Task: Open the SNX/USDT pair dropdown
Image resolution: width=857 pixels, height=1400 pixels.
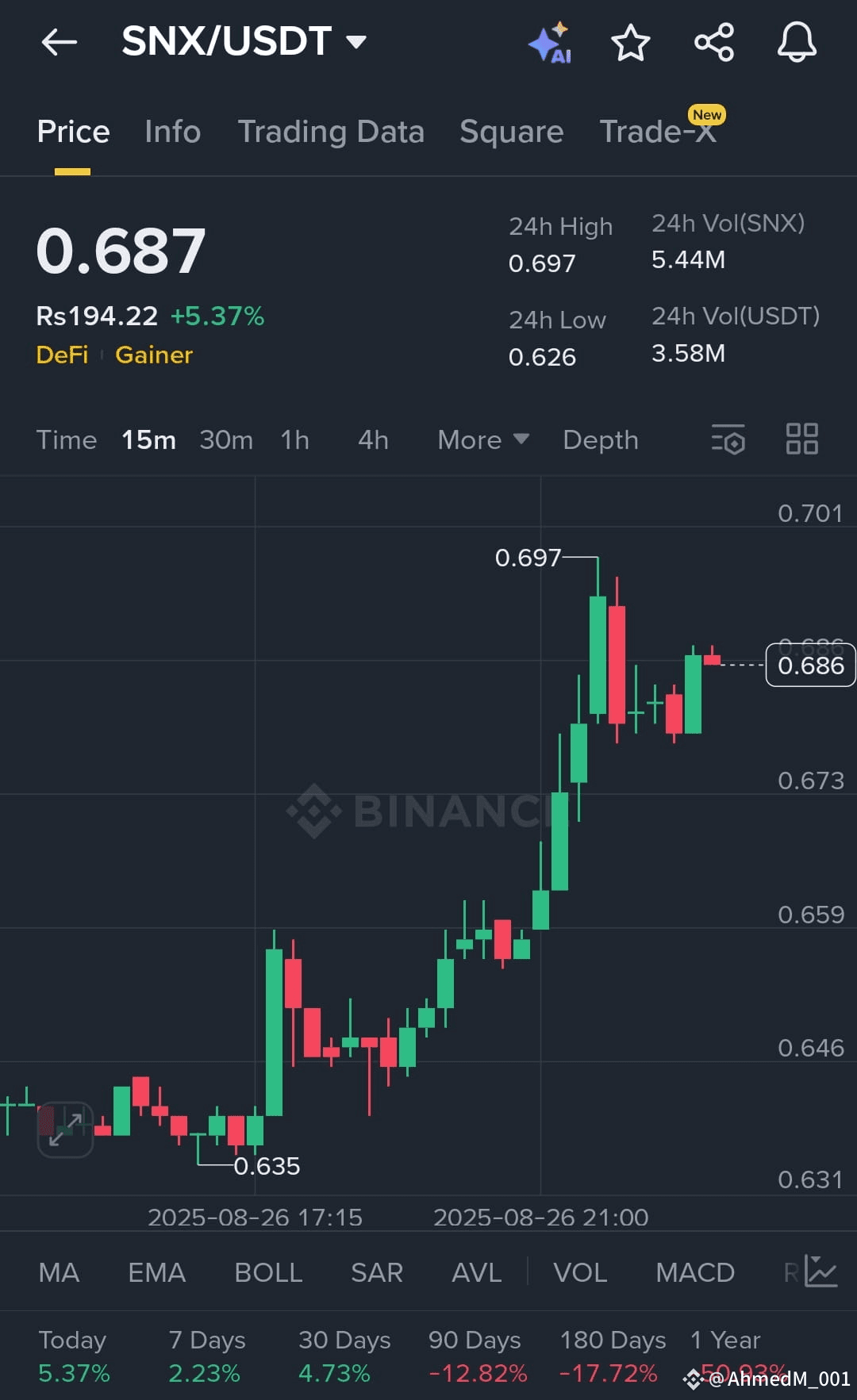Action: coord(356,41)
